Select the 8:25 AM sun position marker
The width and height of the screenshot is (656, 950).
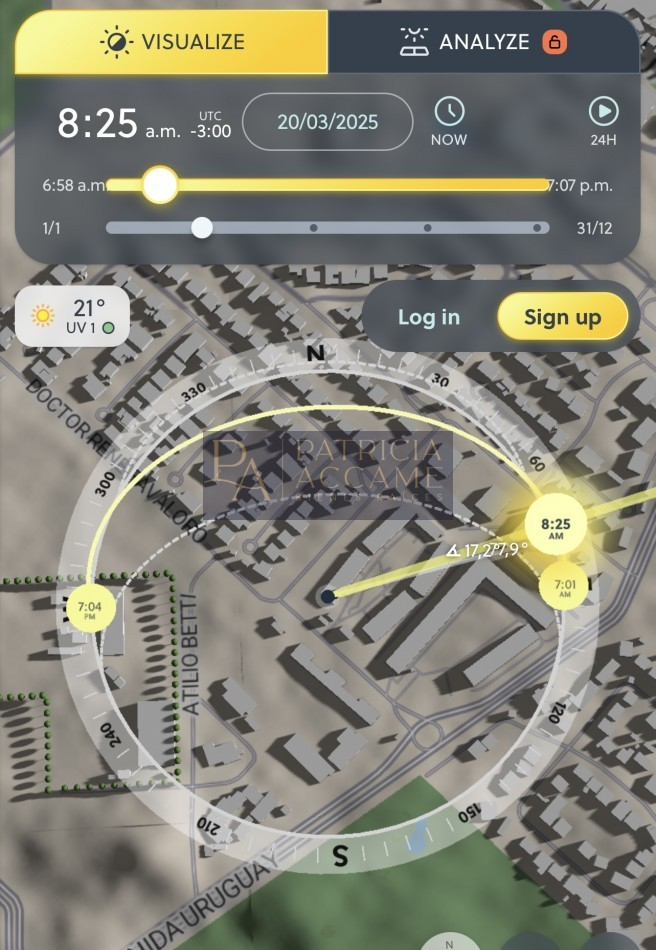(555, 528)
